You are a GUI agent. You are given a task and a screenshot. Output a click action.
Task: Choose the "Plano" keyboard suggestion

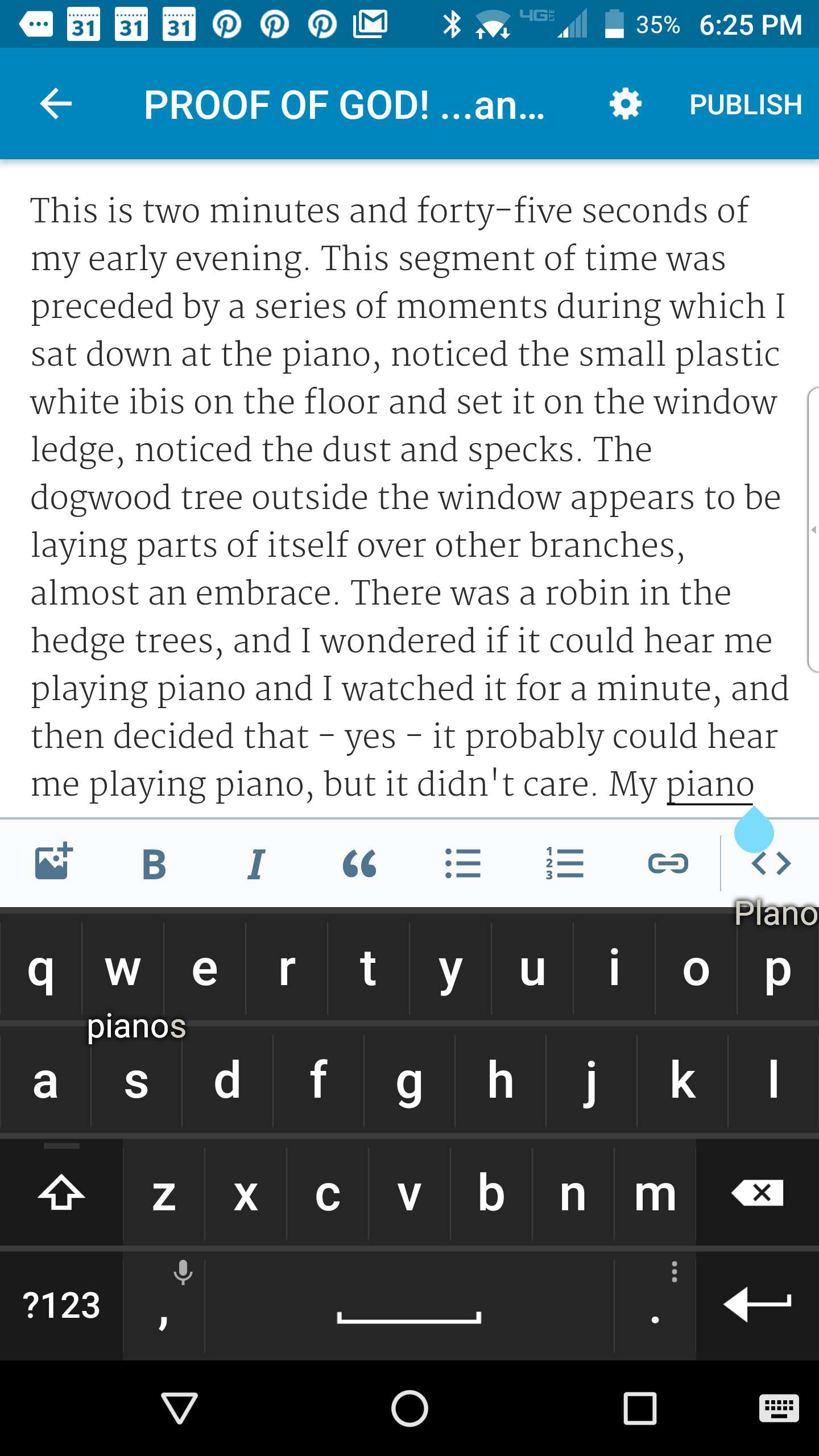(x=776, y=913)
